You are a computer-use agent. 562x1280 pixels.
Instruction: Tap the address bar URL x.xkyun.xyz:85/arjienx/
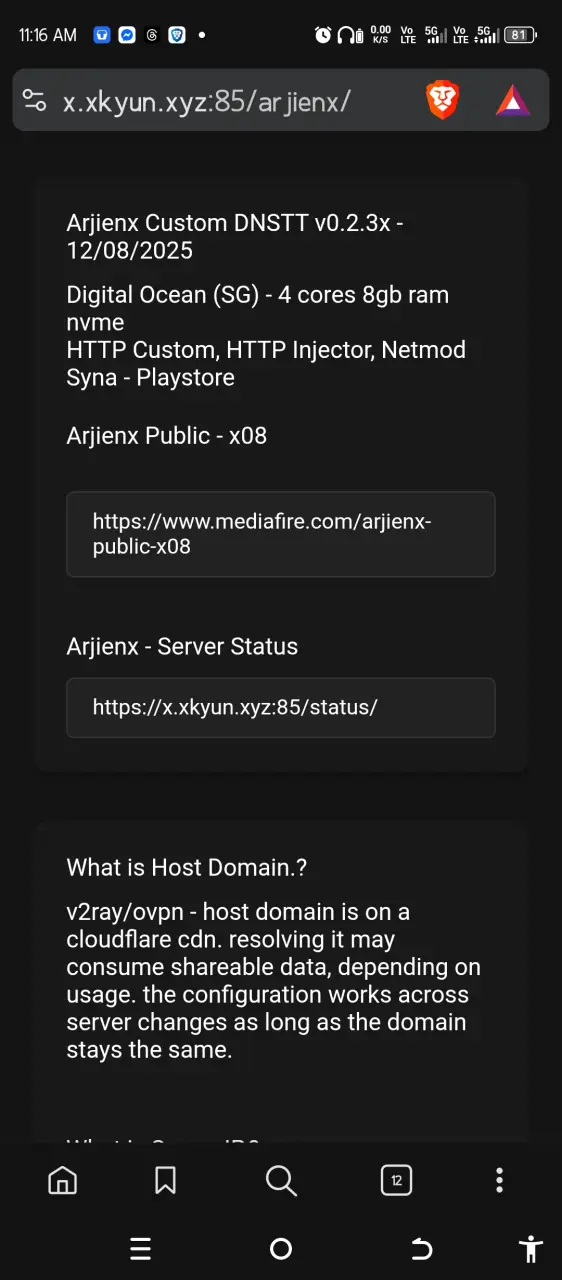[207, 101]
